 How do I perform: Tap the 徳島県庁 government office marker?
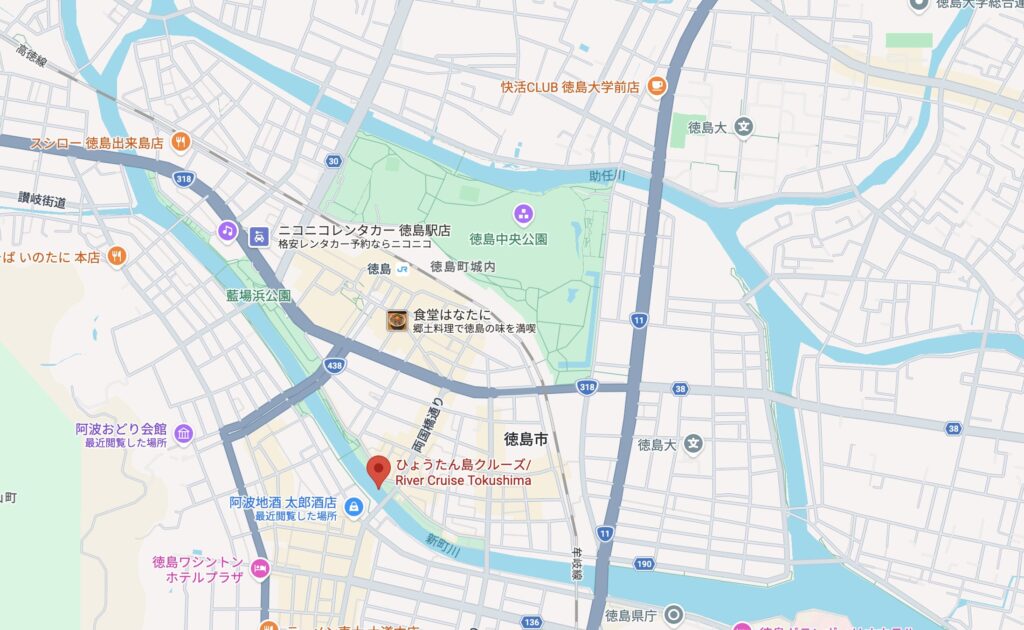(x=675, y=614)
